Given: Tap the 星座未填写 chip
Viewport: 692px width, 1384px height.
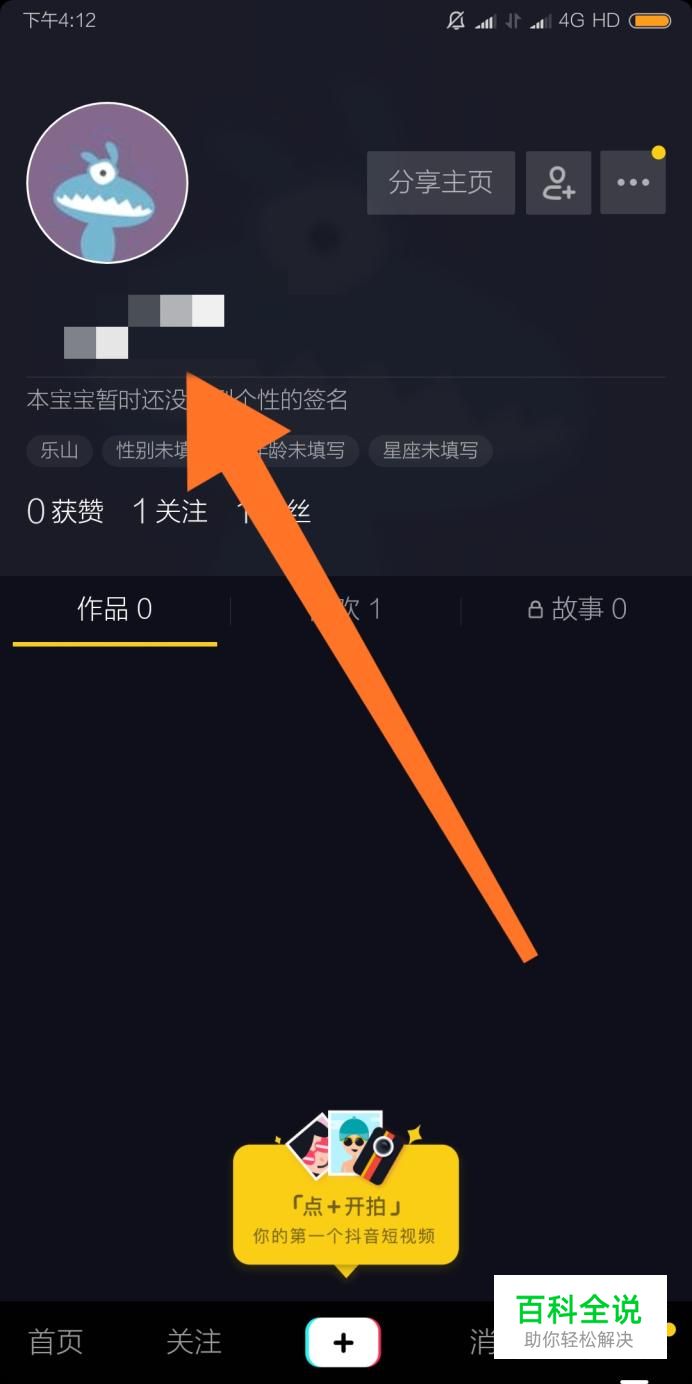Looking at the screenshot, I should click(x=431, y=450).
